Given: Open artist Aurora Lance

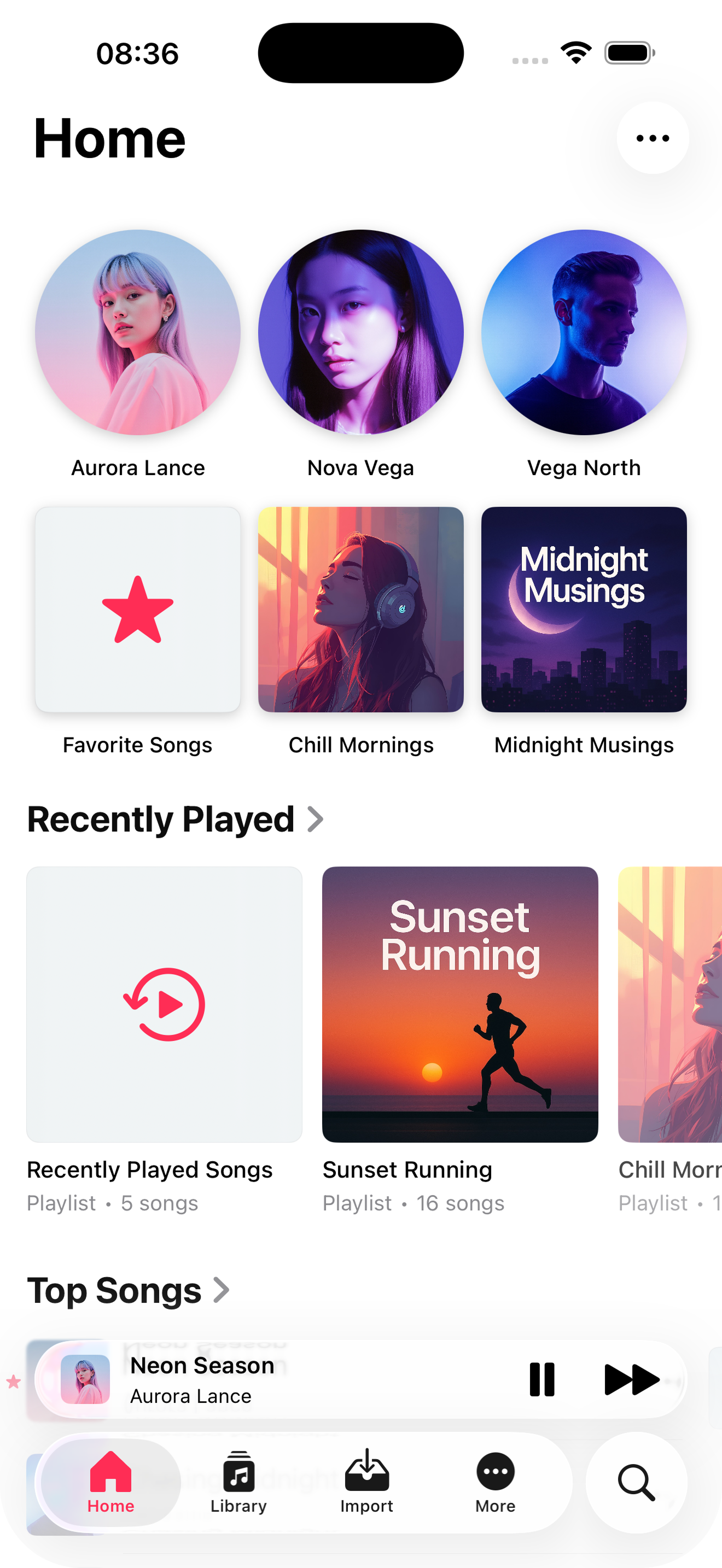Looking at the screenshot, I should click(138, 332).
